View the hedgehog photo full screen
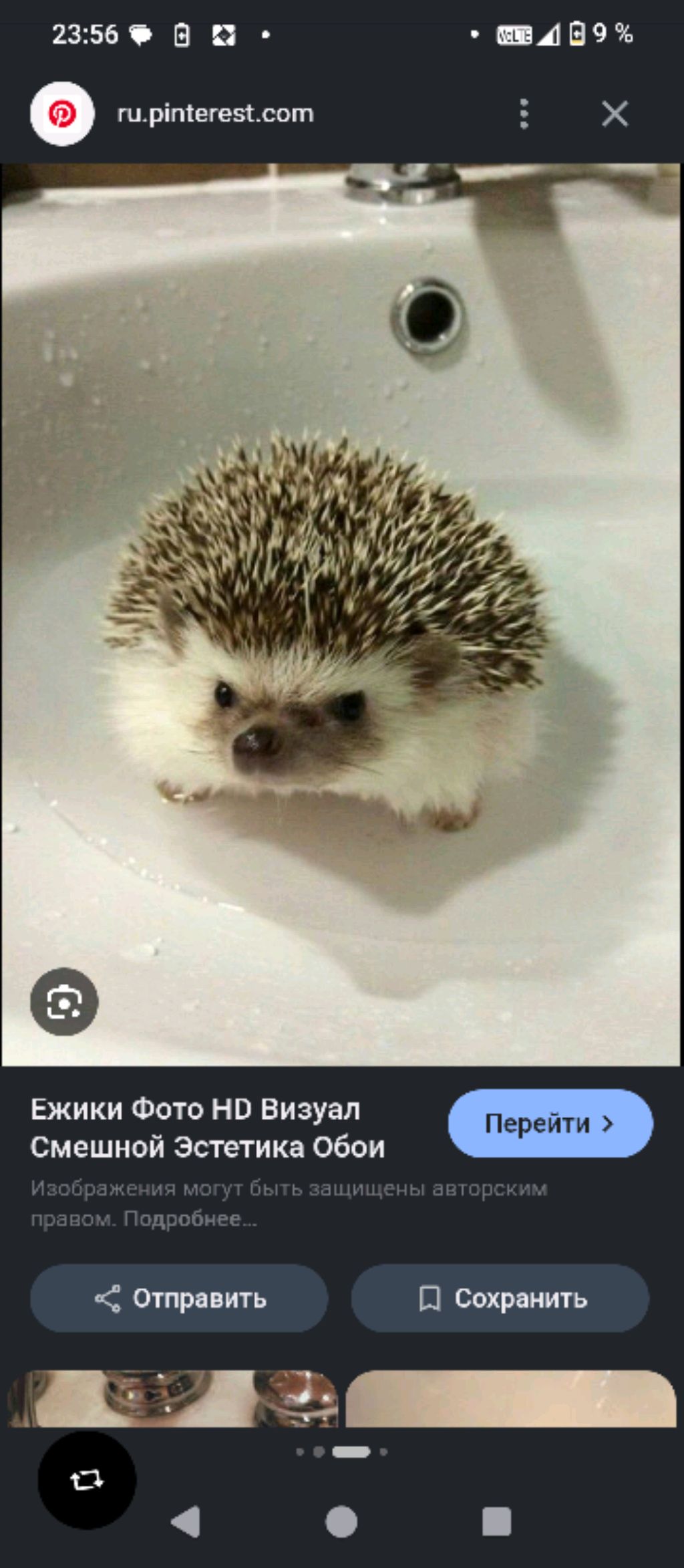Viewport: 684px width, 1568px height. (x=341, y=615)
